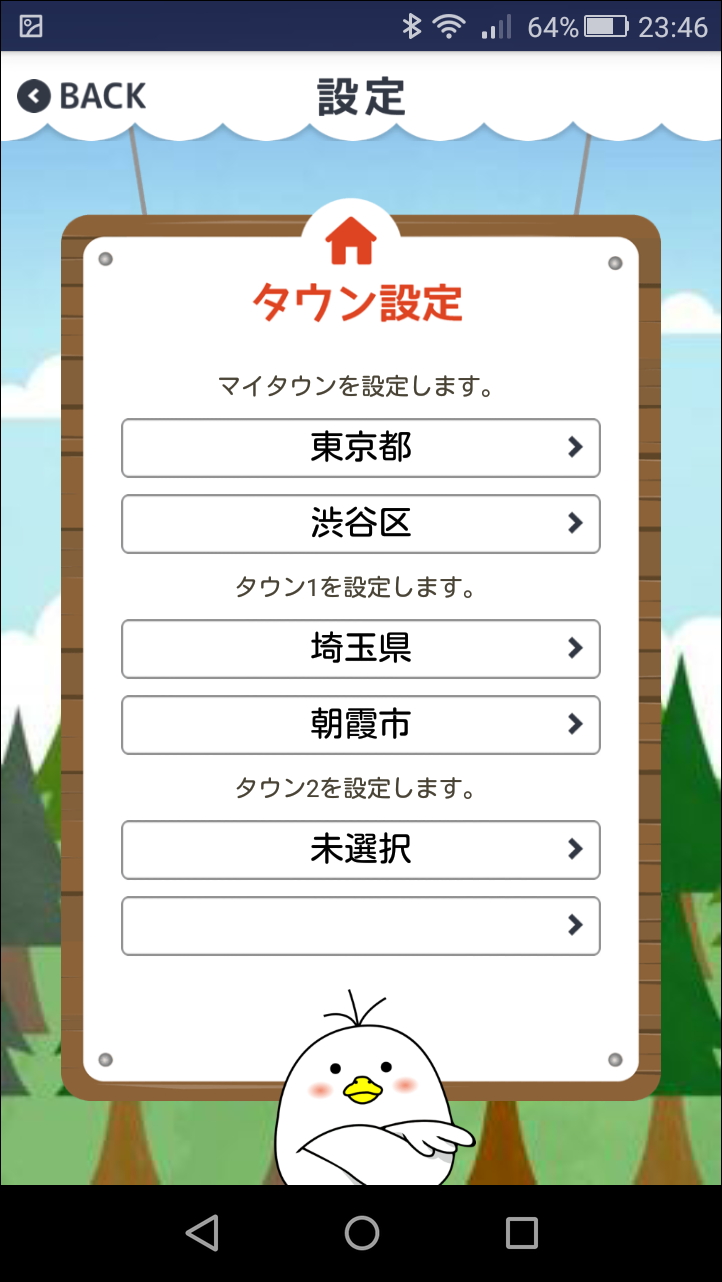Open the empty city selector below 未選択
Screen dimensions: 722x1282
(x=360, y=926)
